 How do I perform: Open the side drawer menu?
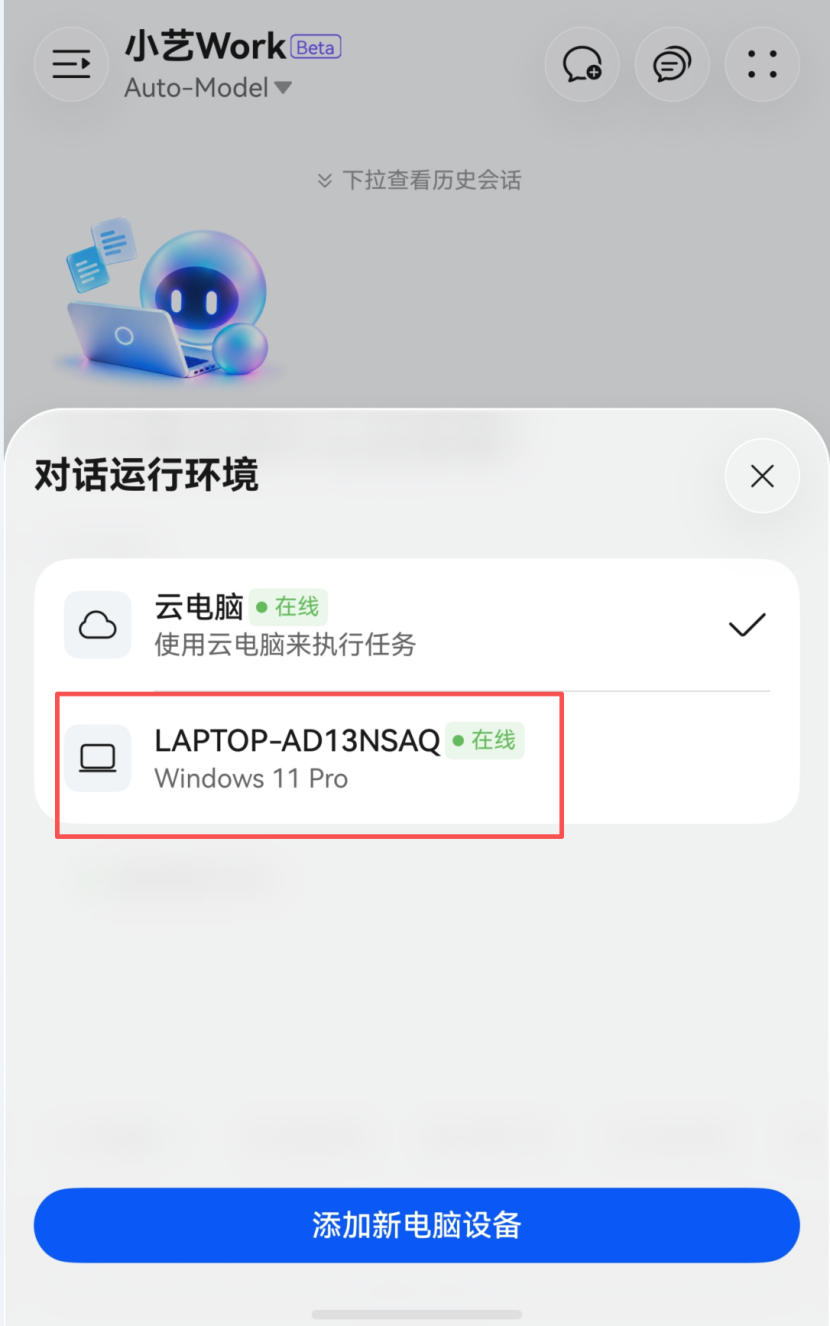pyautogui.click(x=71, y=65)
